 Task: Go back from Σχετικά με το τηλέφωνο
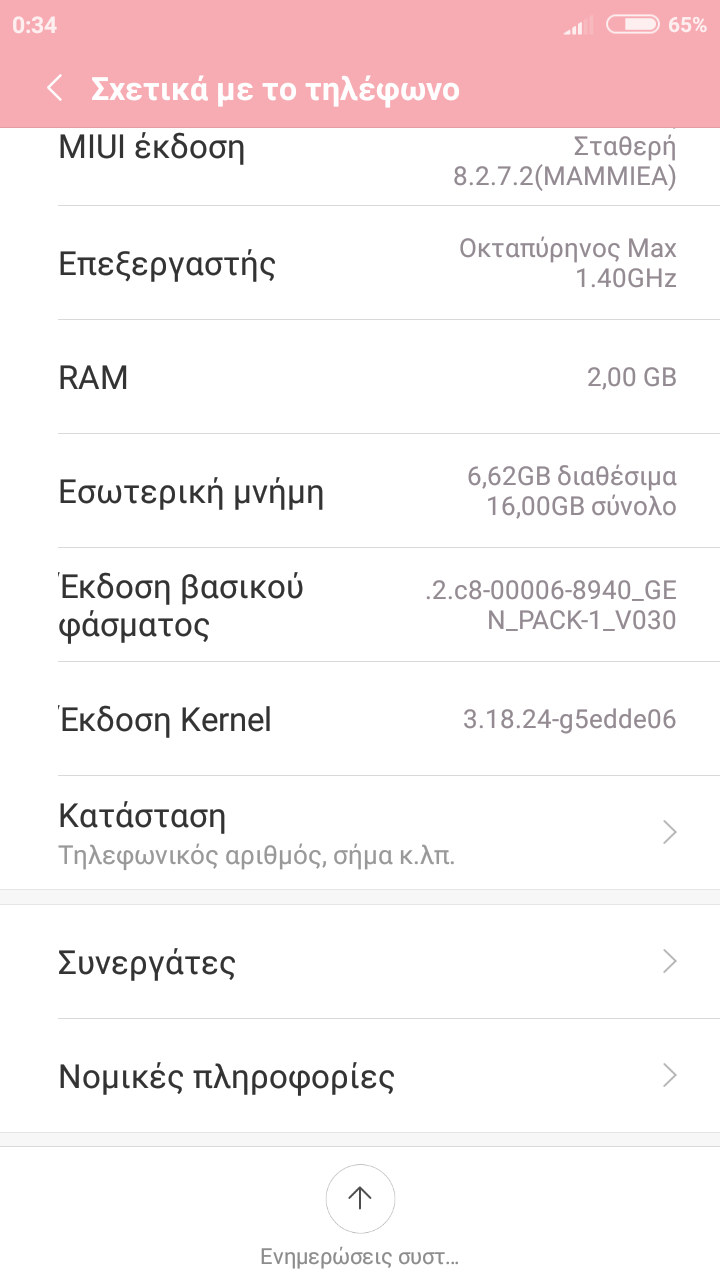click(x=55, y=88)
